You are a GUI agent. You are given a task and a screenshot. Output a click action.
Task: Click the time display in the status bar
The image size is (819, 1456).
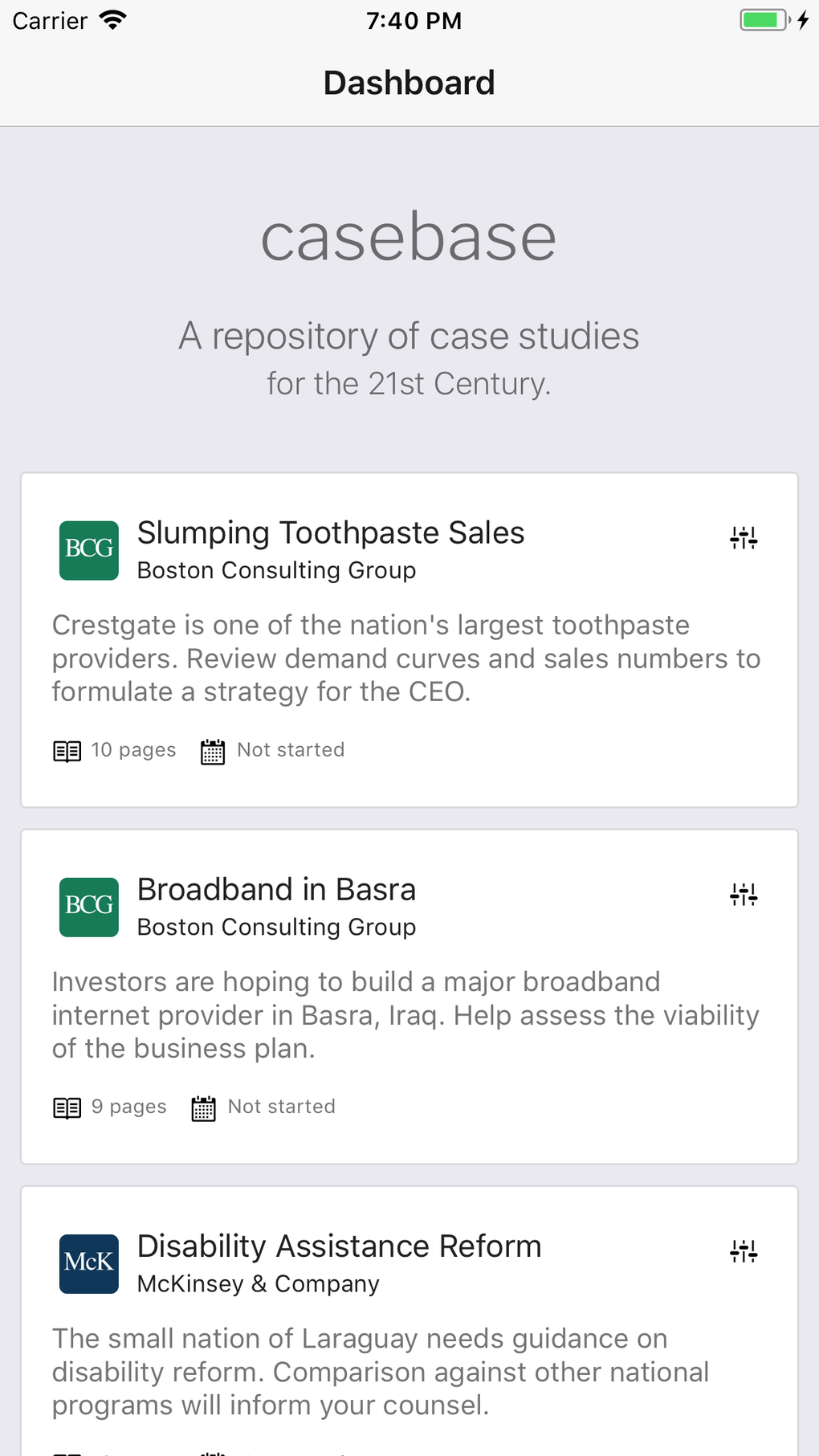[414, 20]
